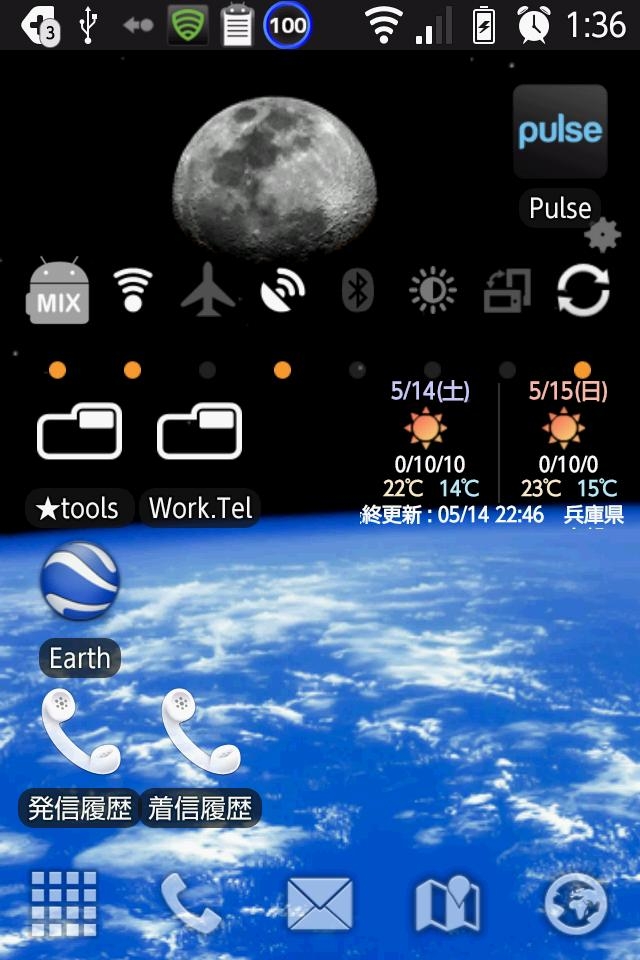This screenshot has width=640, height=960.
Task: Open the phone dialer in dock
Action: [x=190, y=904]
